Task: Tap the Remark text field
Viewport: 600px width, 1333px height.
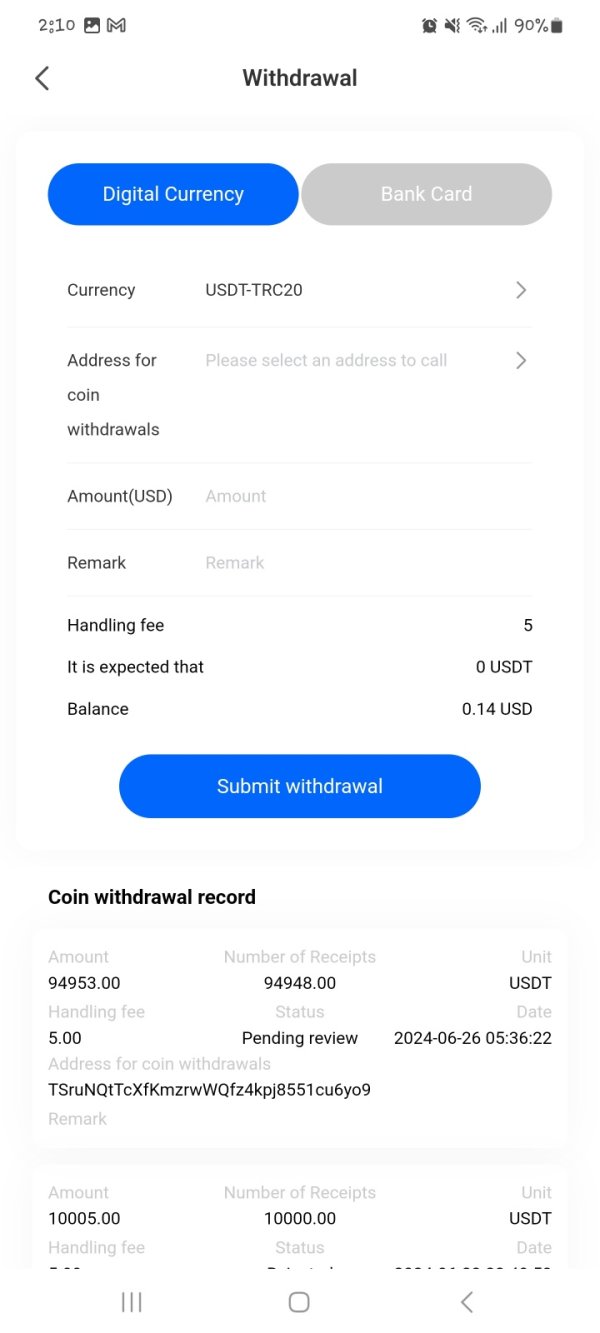Action: point(367,563)
